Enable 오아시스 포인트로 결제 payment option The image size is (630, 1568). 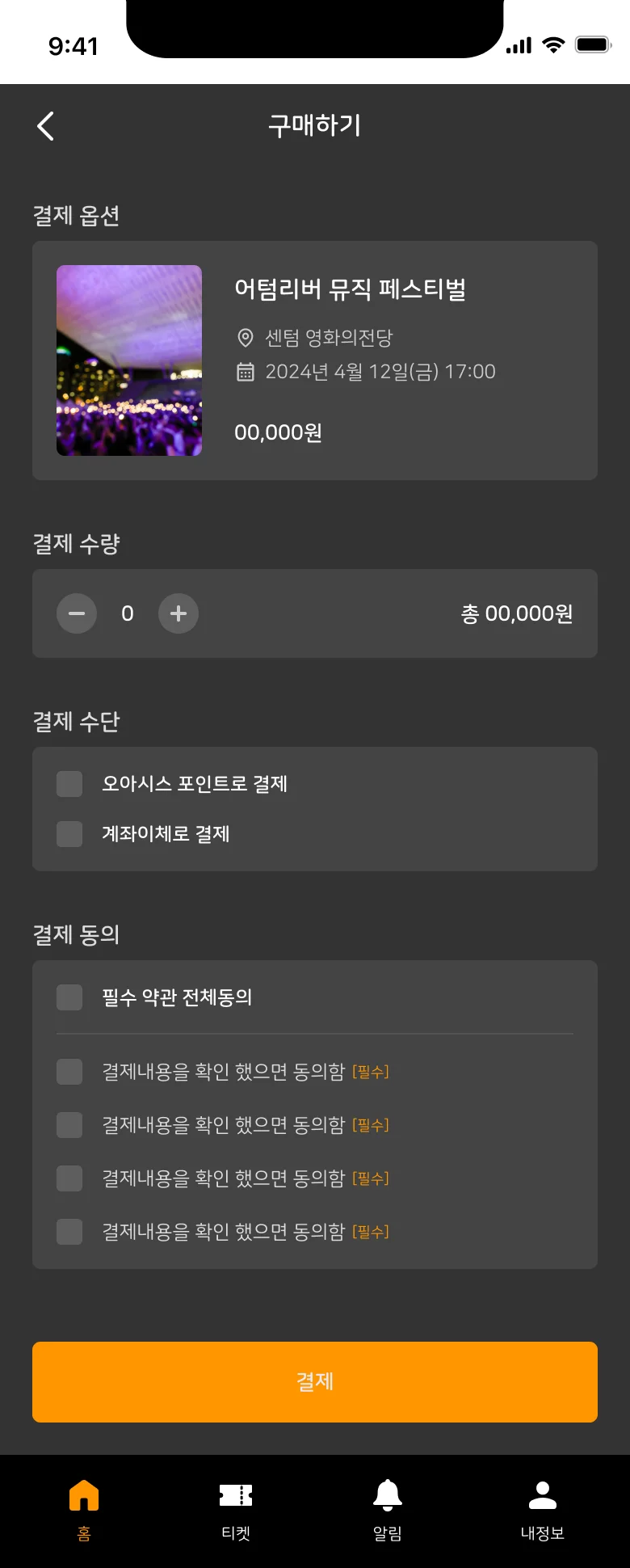69,783
